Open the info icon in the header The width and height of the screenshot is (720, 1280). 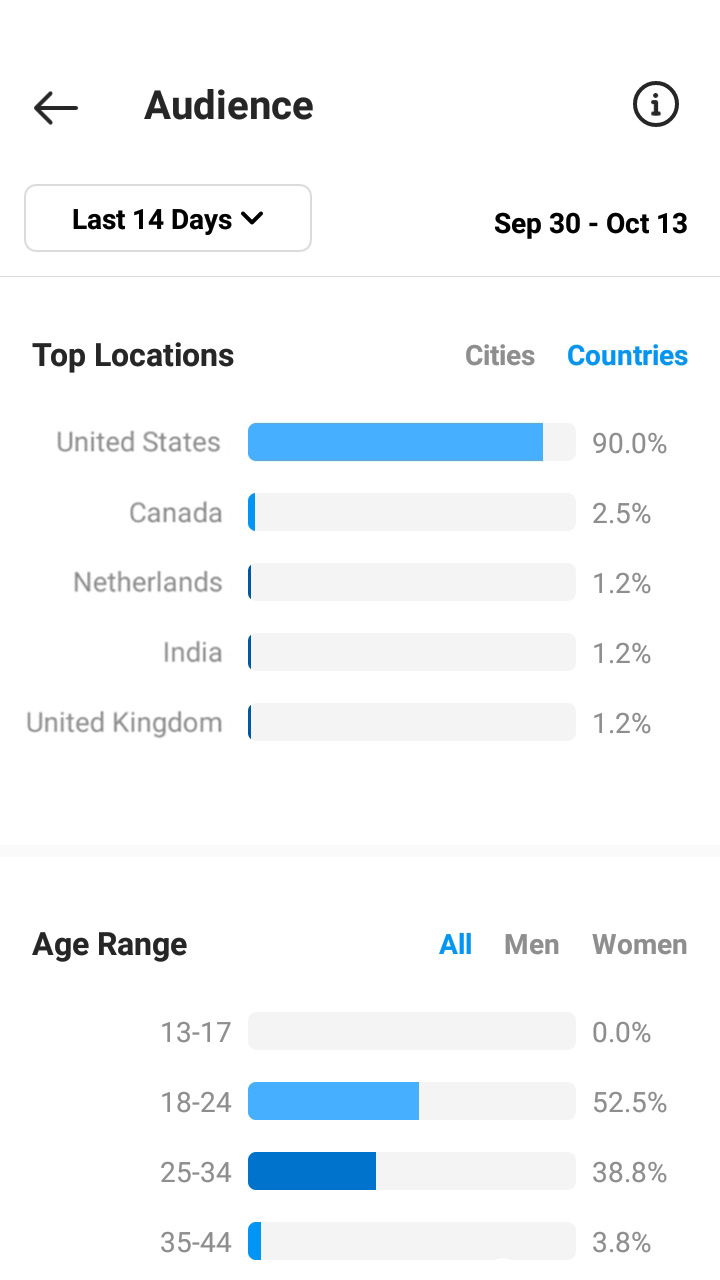tap(656, 105)
